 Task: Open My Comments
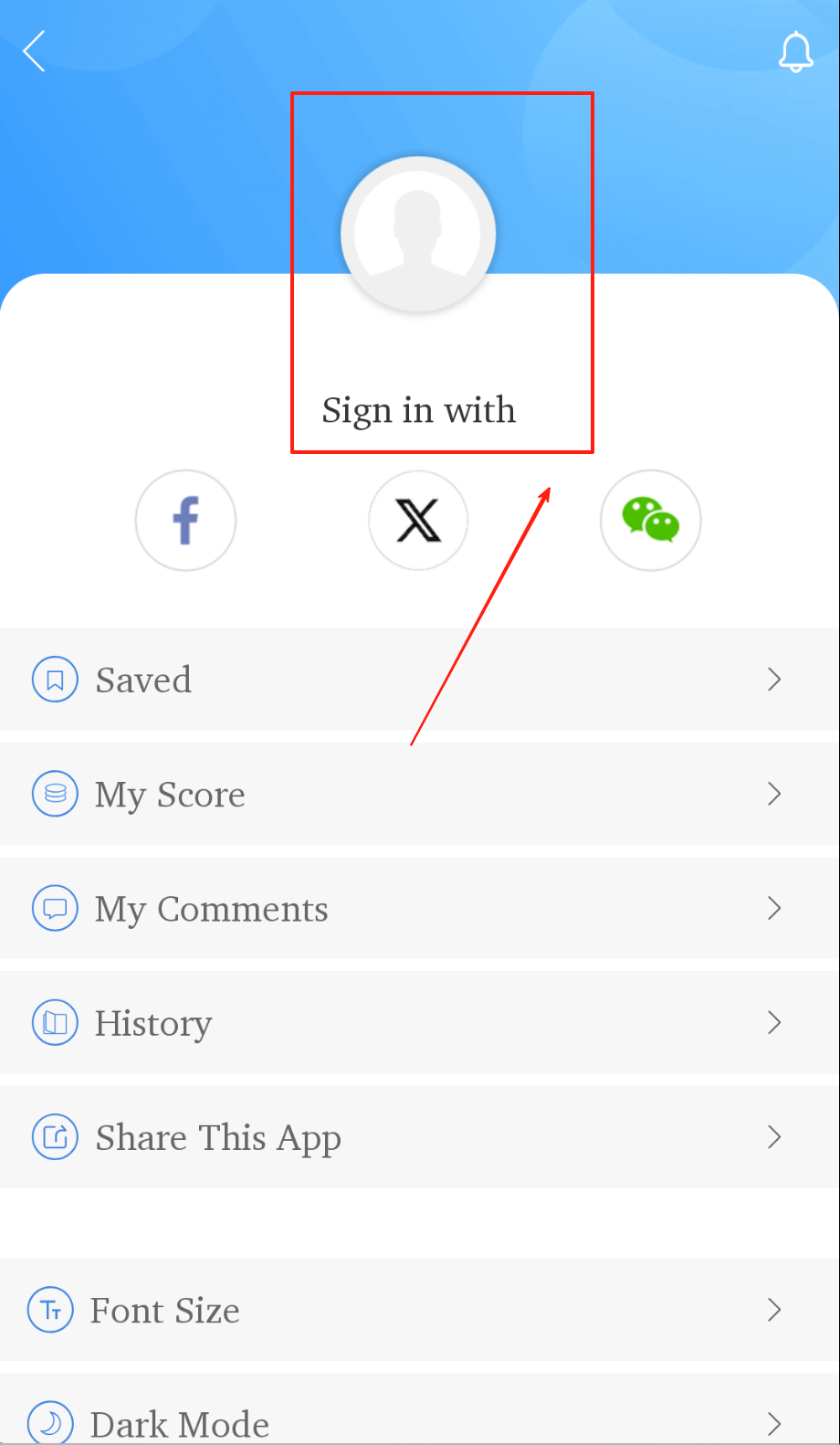419,908
